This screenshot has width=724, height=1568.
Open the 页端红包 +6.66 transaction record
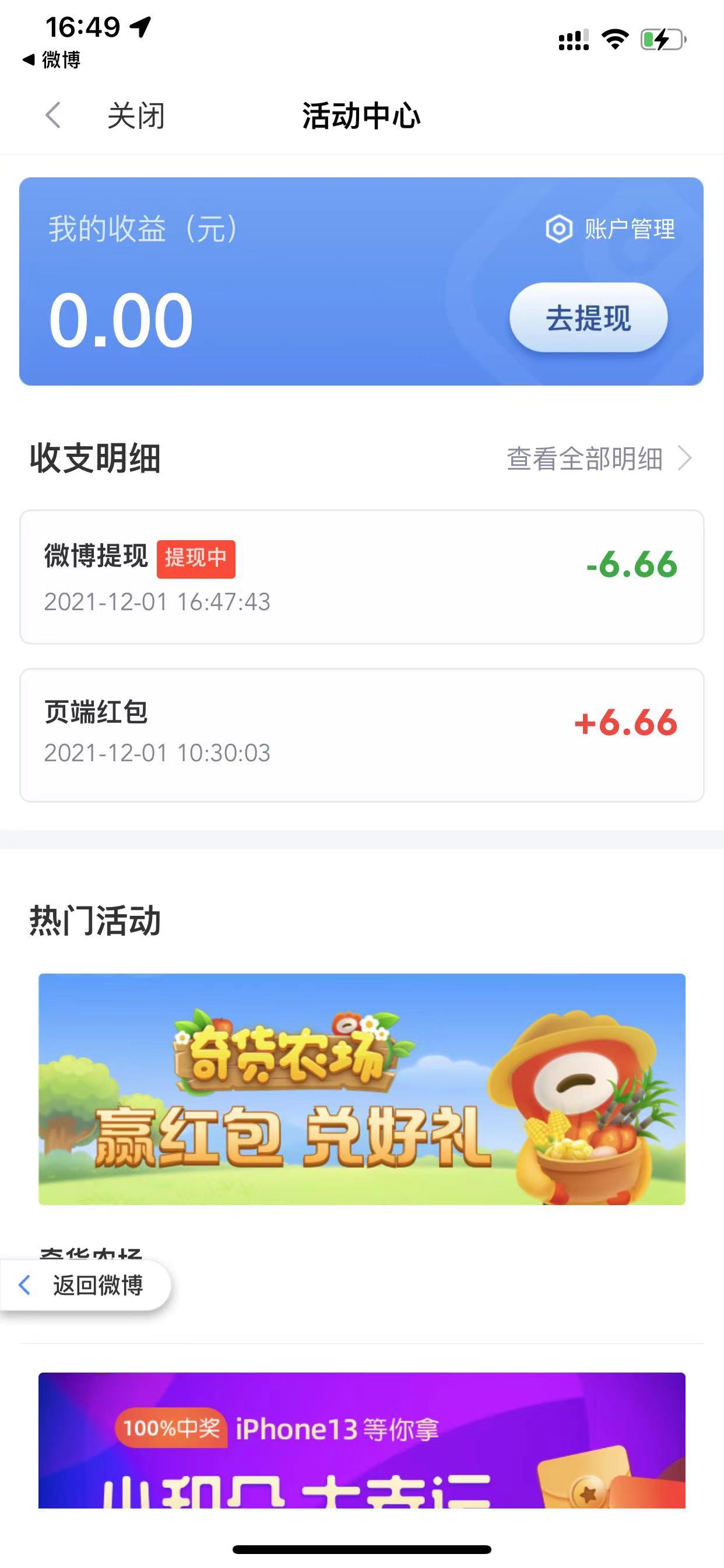pyautogui.click(x=361, y=734)
